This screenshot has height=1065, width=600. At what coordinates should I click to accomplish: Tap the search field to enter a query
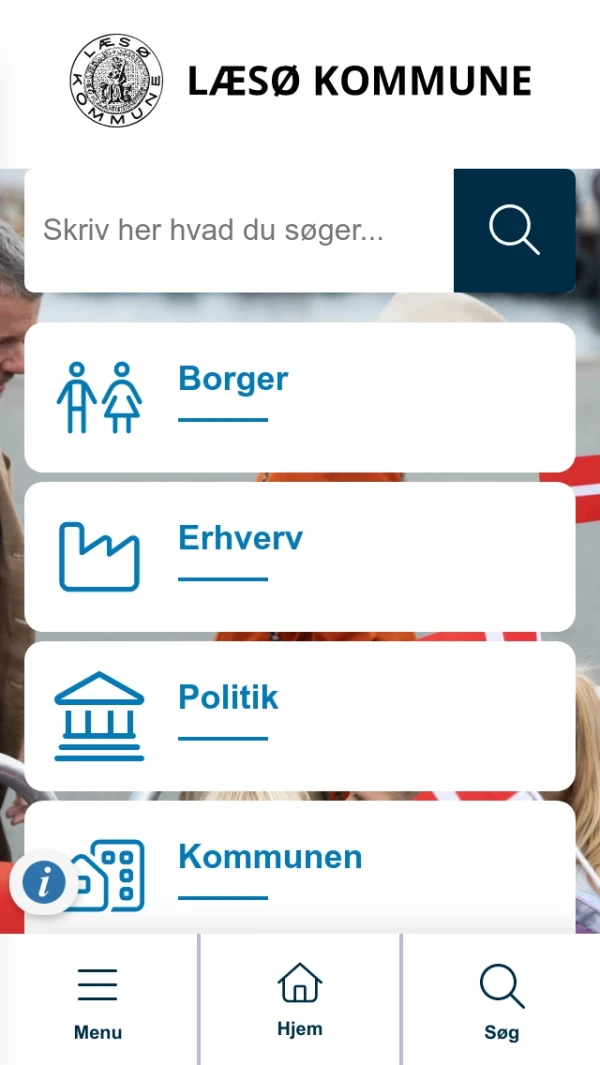point(238,231)
